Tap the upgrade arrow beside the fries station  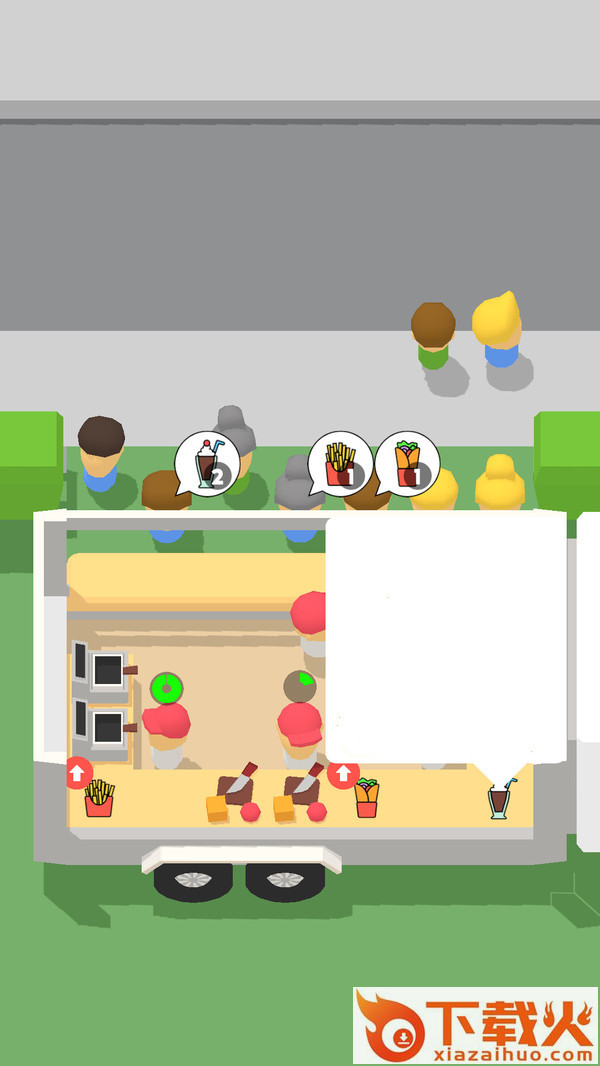pos(79,772)
